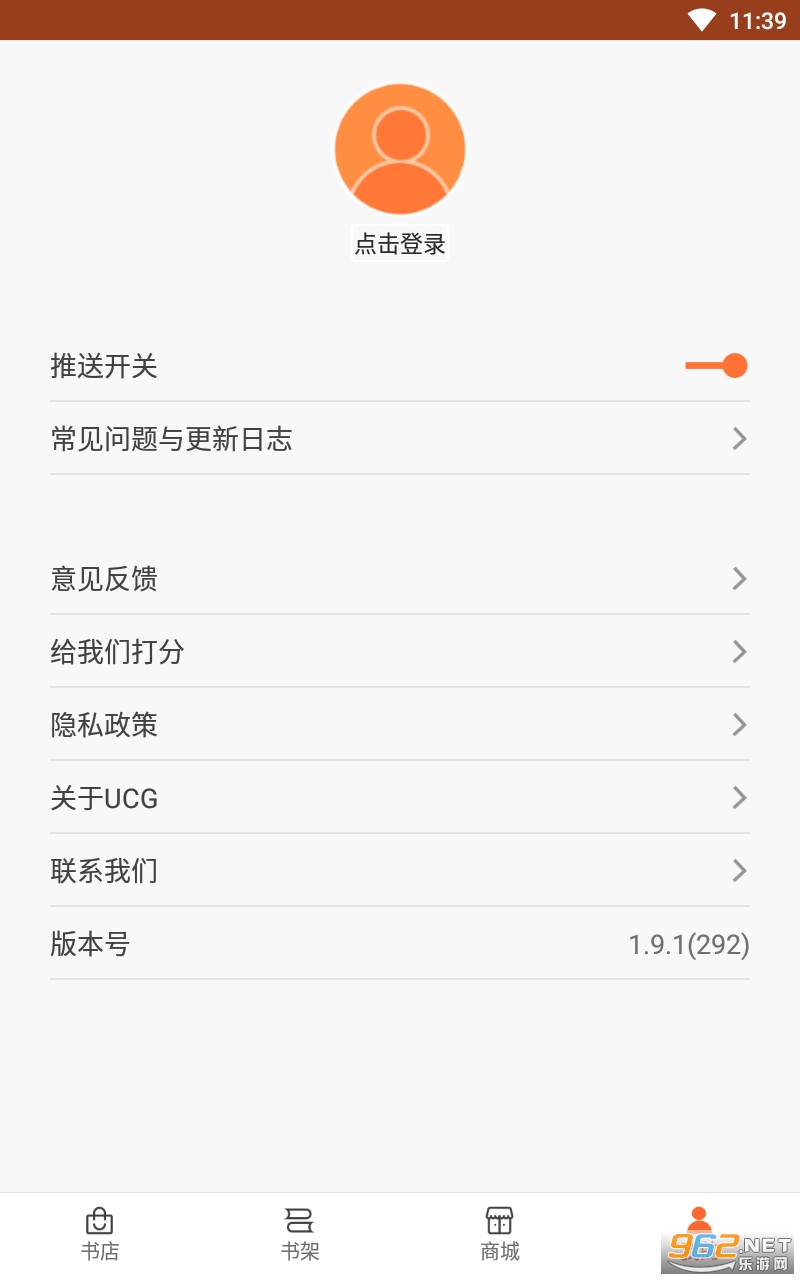Image resolution: width=800 pixels, height=1280 pixels.
Task: View the 隐私政策 privacy policy
Action: pyautogui.click(x=400, y=725)
